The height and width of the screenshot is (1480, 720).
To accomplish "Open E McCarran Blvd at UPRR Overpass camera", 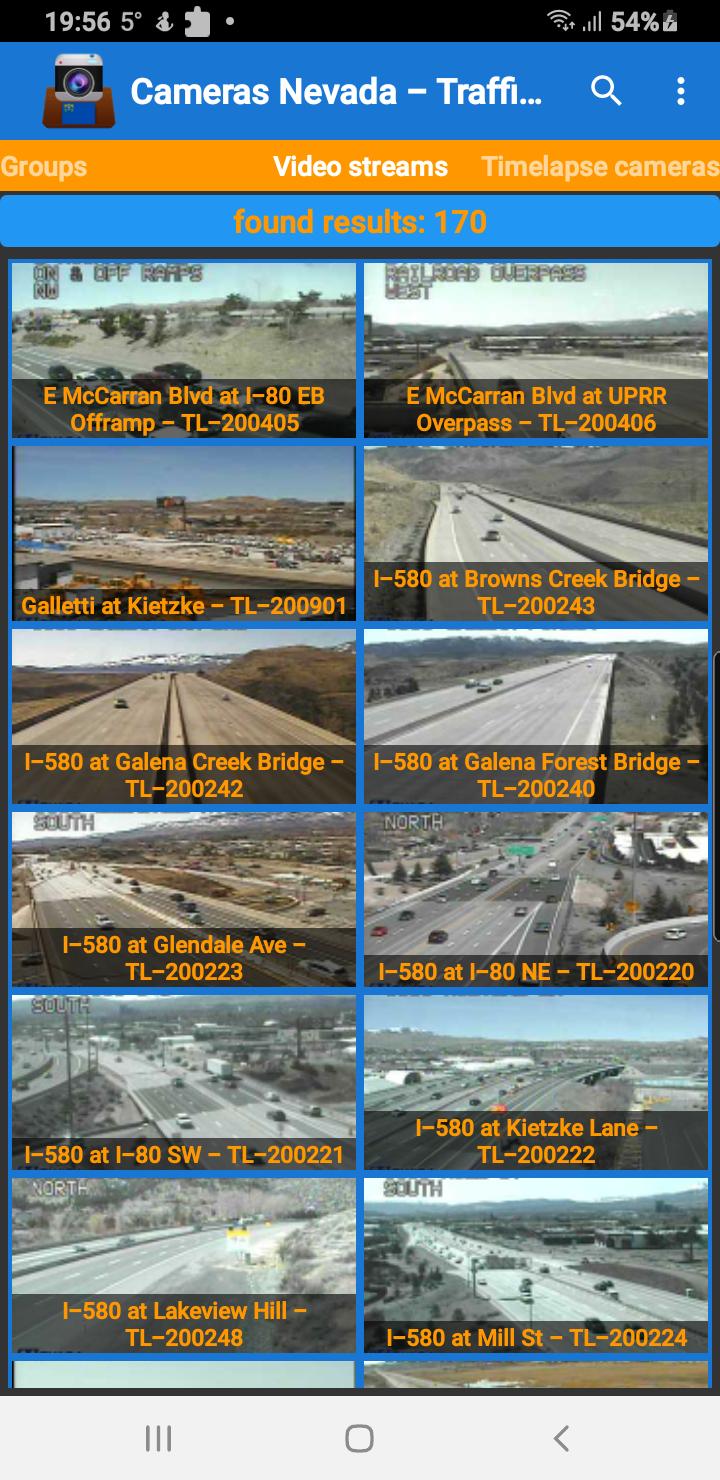I will (536, 350).
